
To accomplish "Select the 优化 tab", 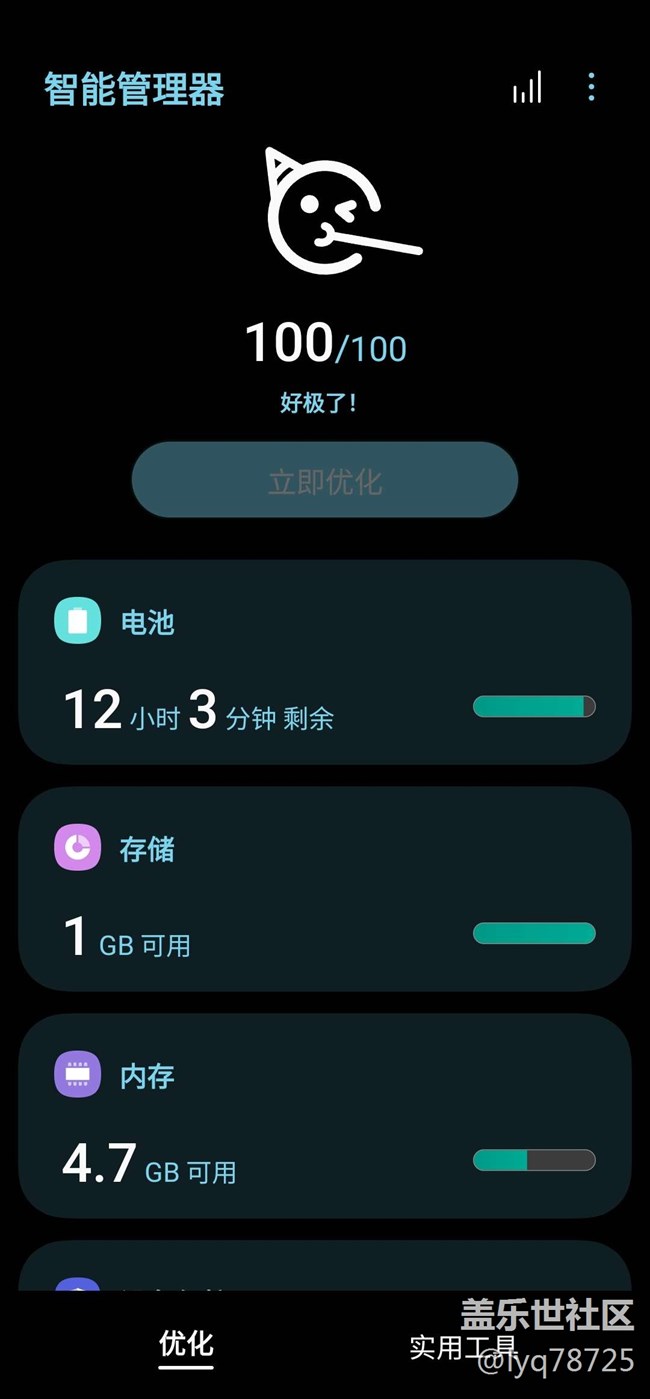I will click(186, 1344).
